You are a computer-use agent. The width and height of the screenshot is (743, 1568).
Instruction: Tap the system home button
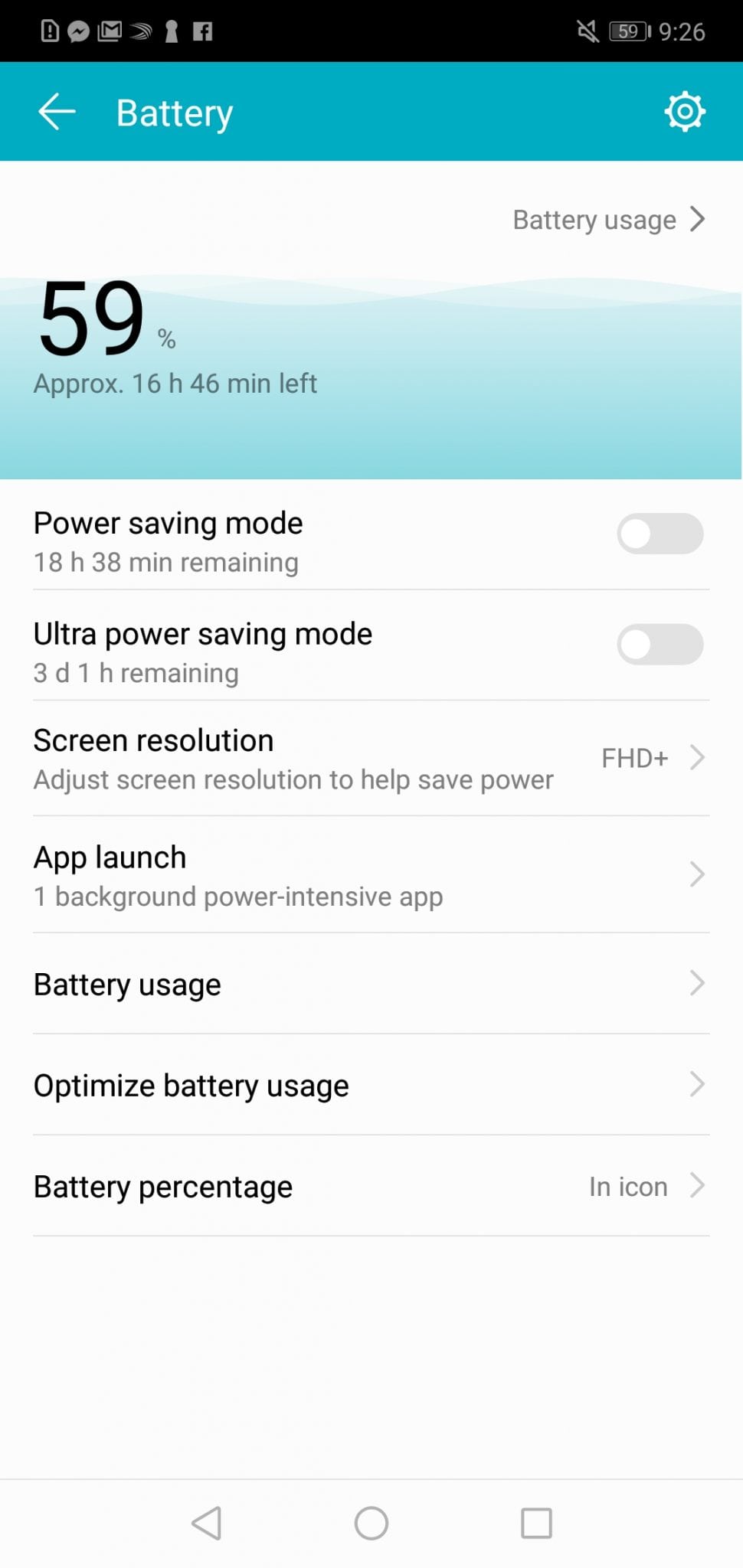coord(371,1523)
